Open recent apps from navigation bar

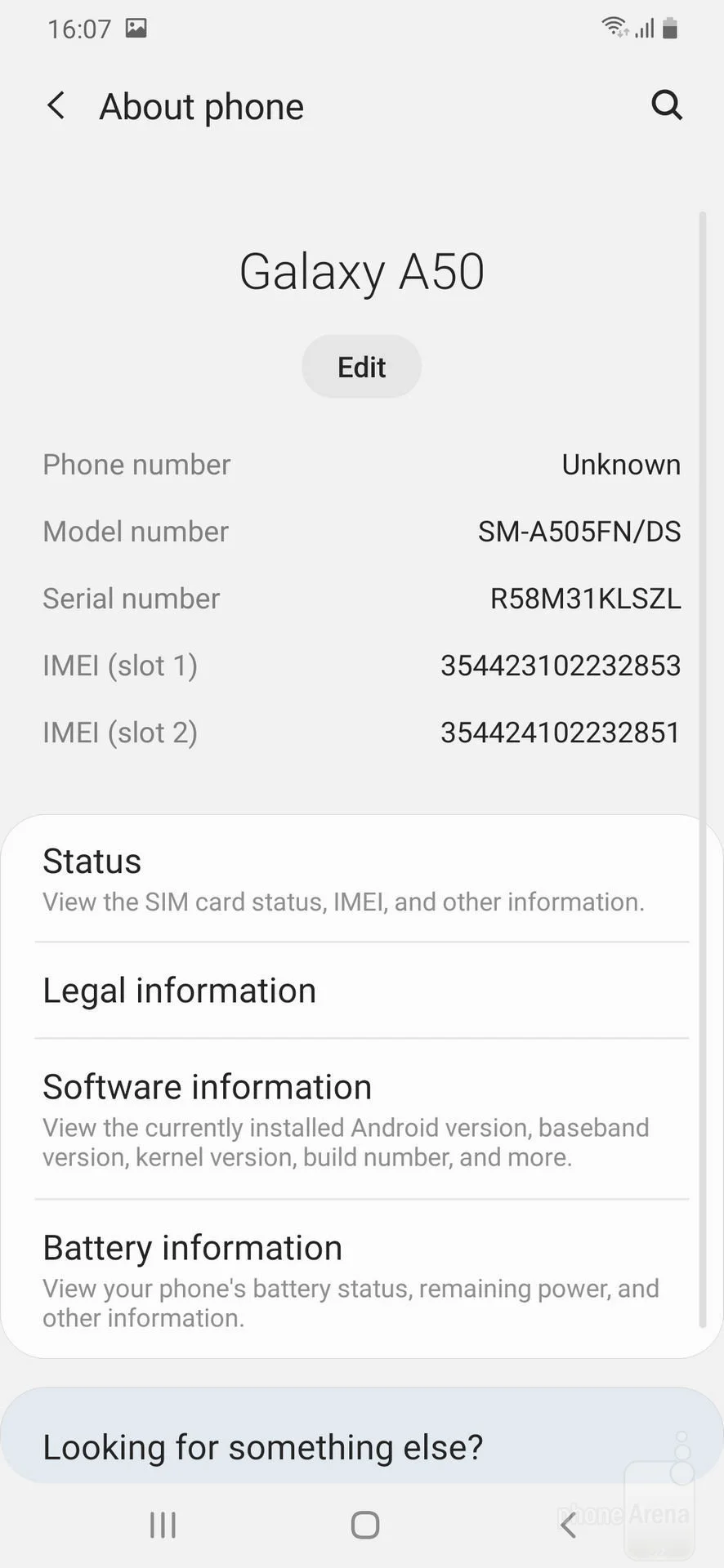coord(163,1525)
